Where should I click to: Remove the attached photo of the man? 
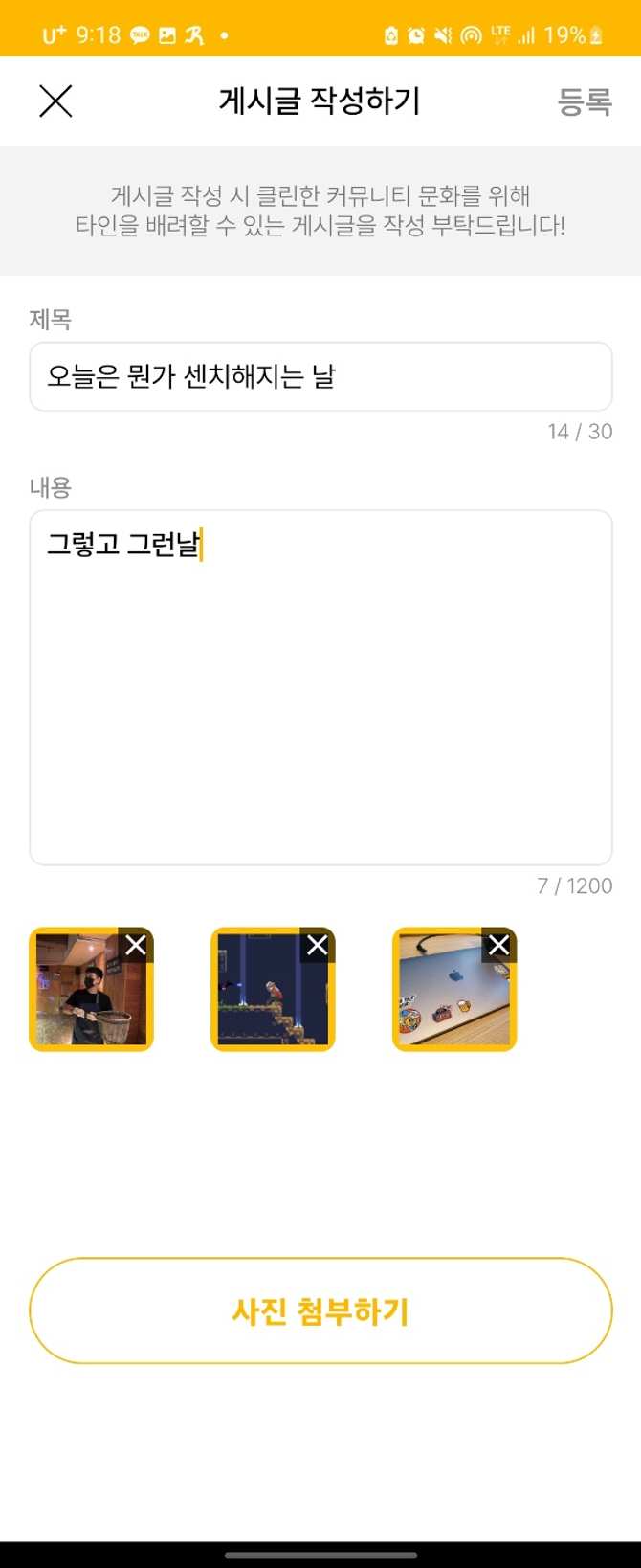136,946
